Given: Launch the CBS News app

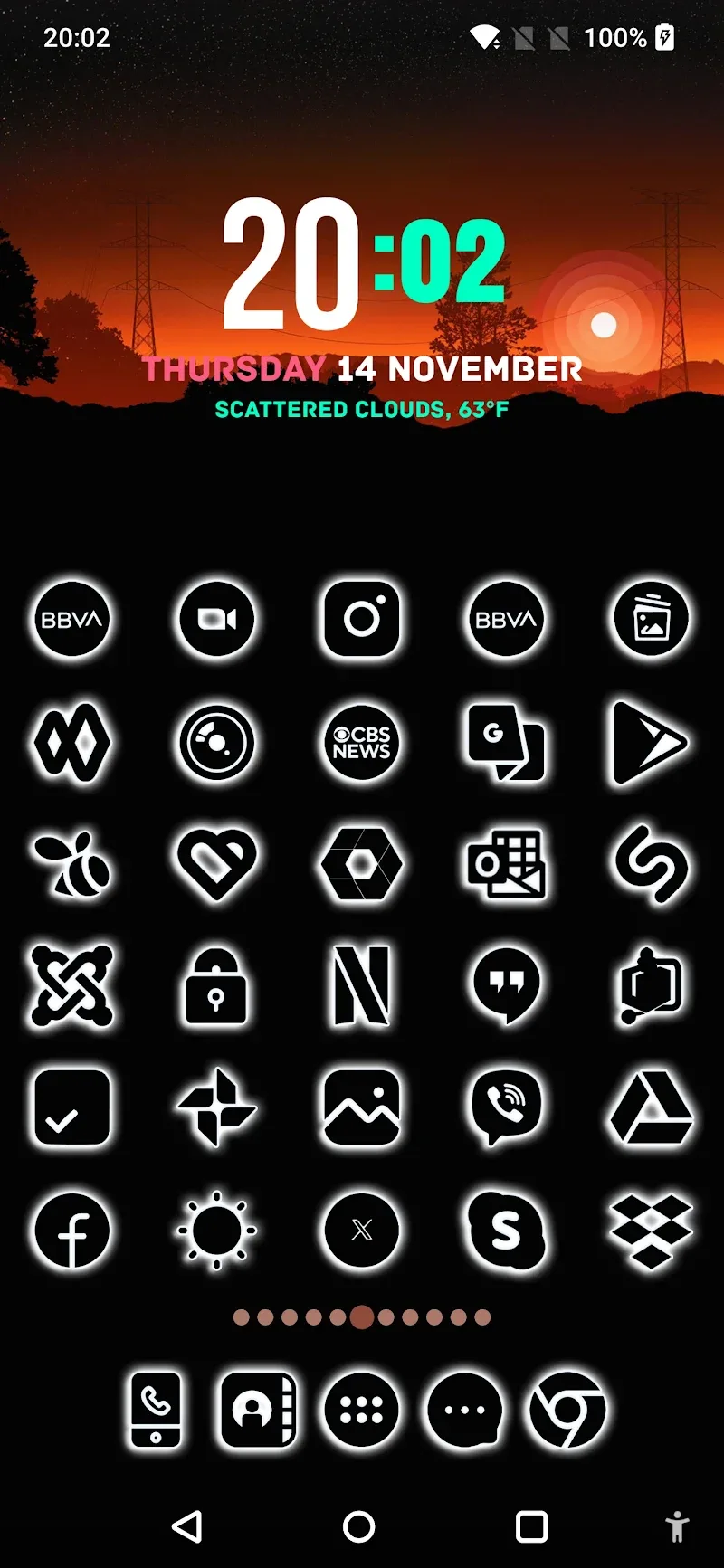Looking at the screenshot, I should point(362,743).
